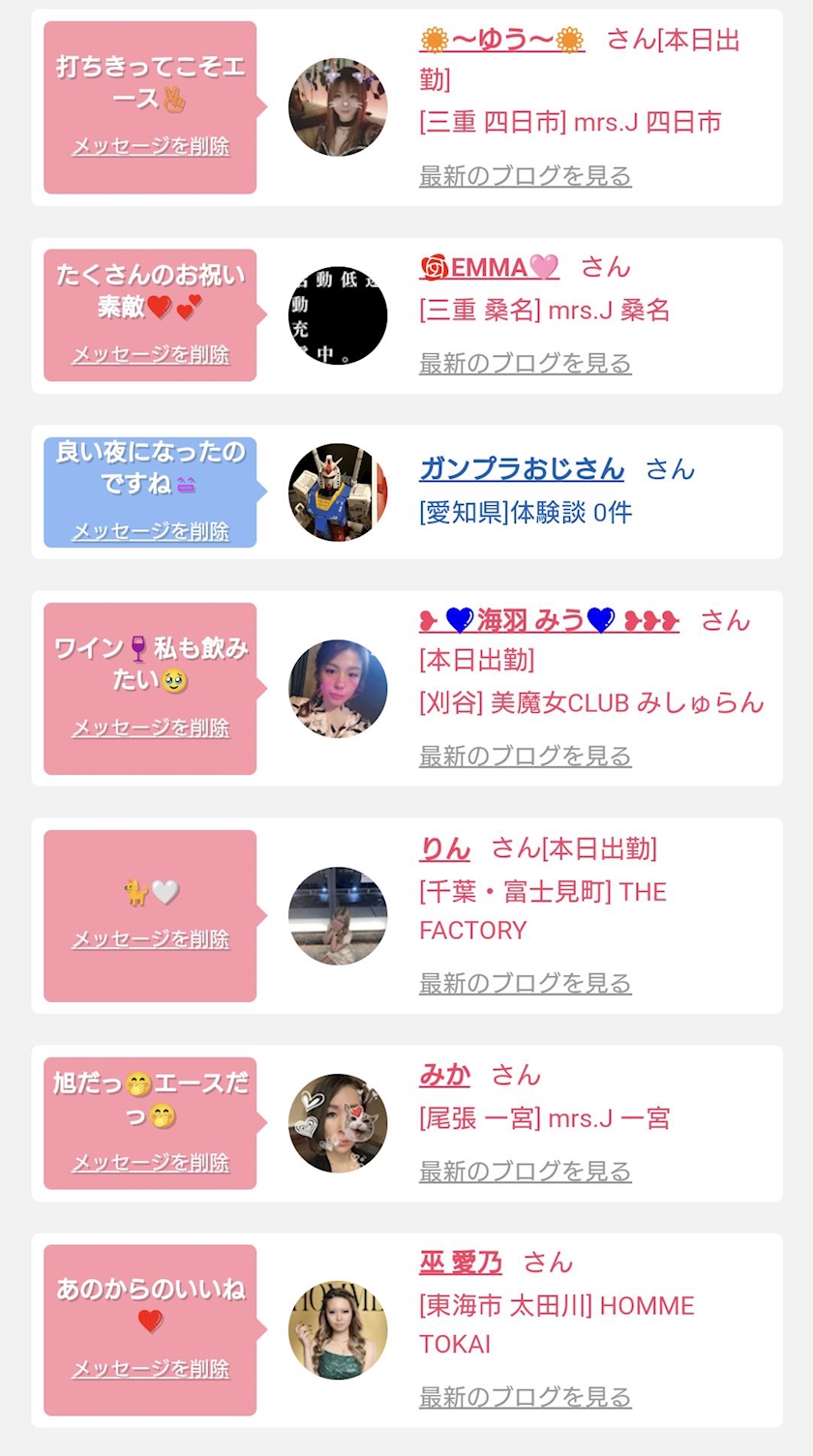The width and height of the screenshot is (813, 1456).
Task: Open みか's profile link
Action: 444,1075
